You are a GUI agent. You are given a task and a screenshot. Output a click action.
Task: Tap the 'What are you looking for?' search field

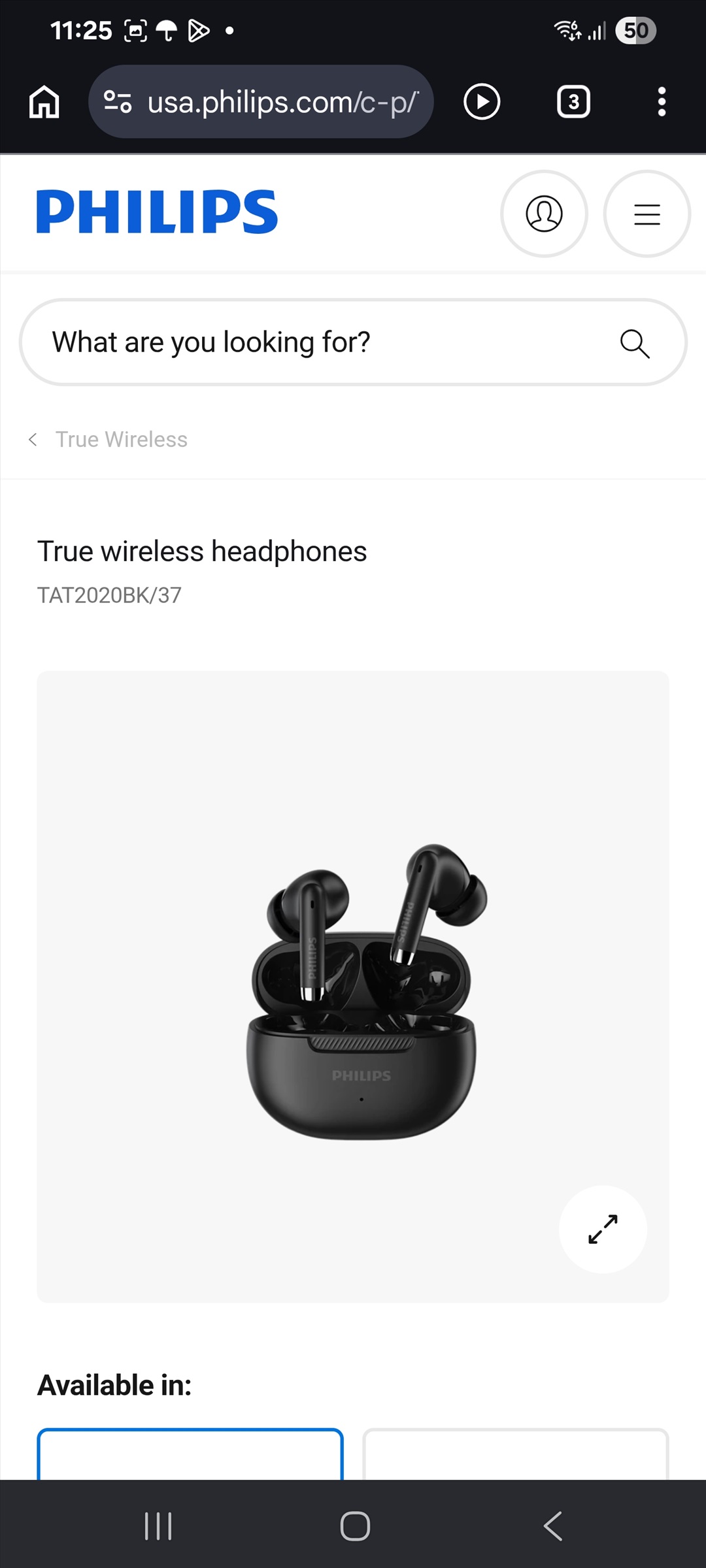tap(353, 342)
